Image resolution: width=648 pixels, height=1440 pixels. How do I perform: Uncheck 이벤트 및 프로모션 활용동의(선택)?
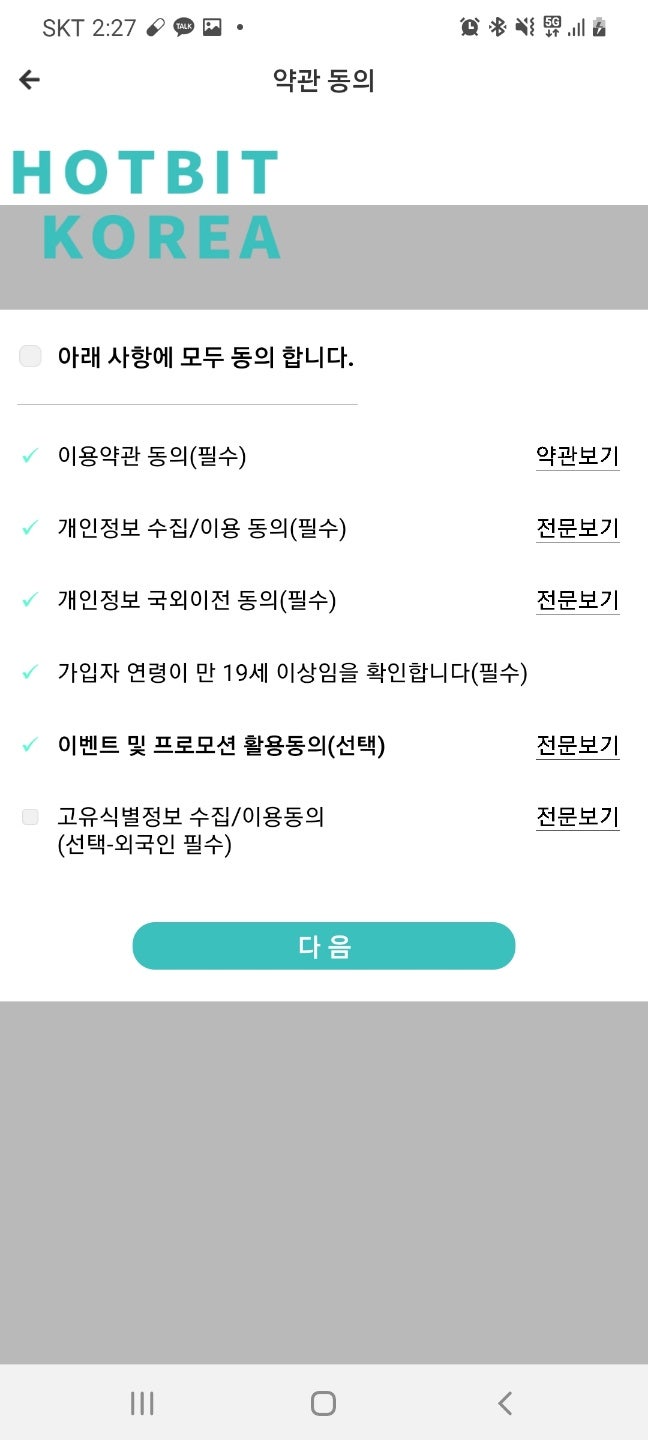click(30, 745)
